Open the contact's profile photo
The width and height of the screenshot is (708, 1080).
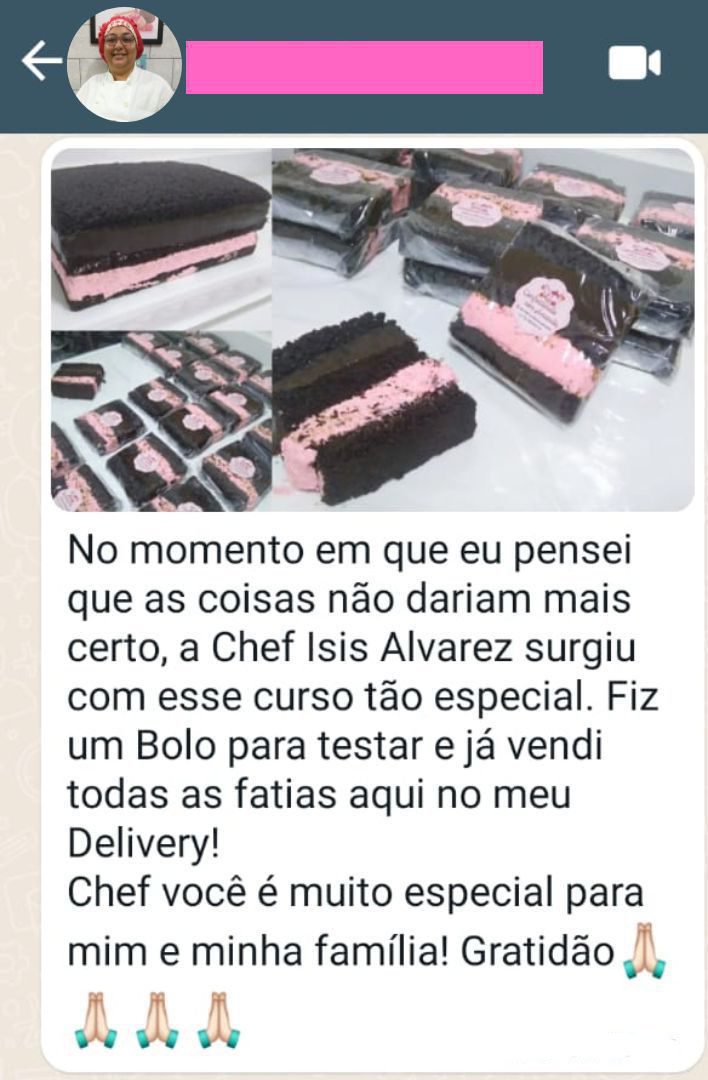[x=123, y=64]
